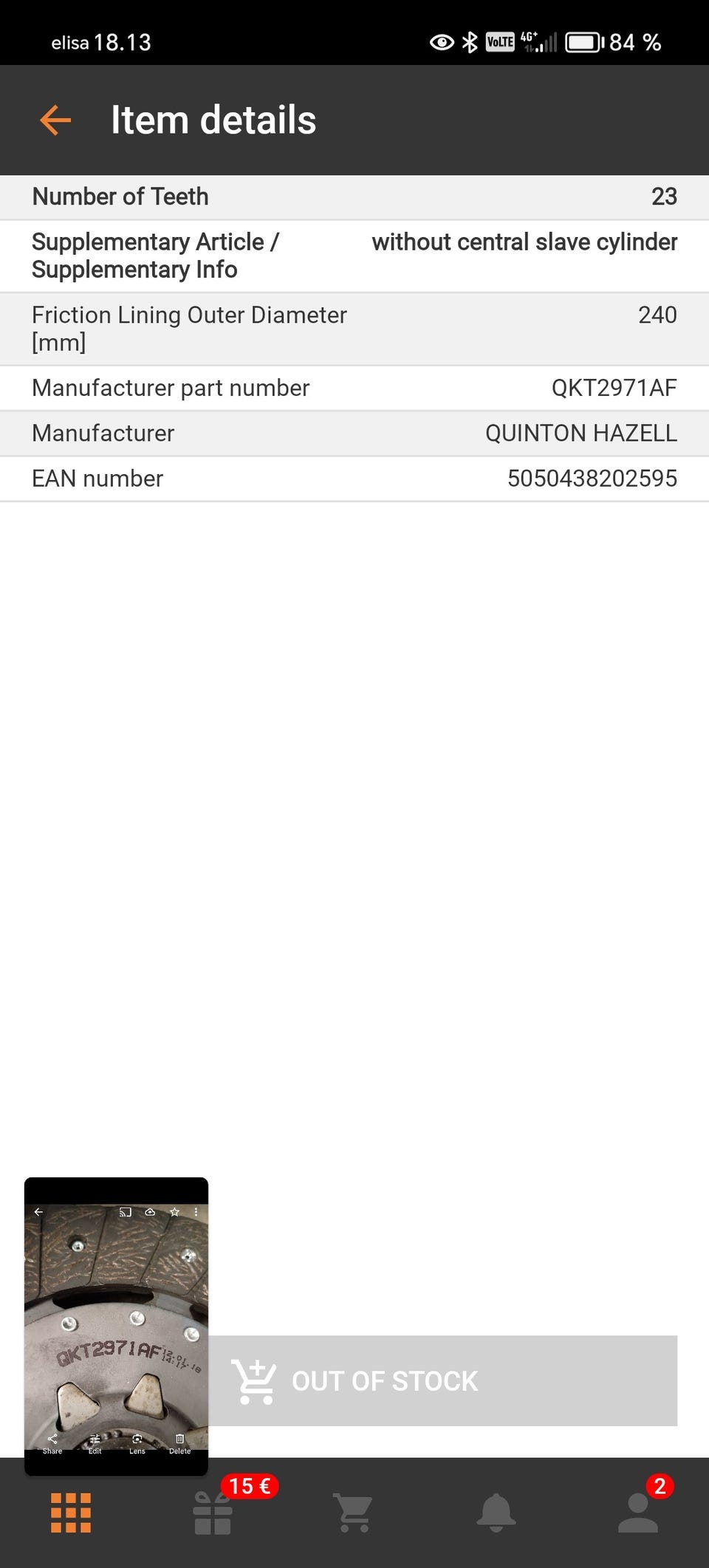
Task: Go back from Item details
Action: (55, 120)
